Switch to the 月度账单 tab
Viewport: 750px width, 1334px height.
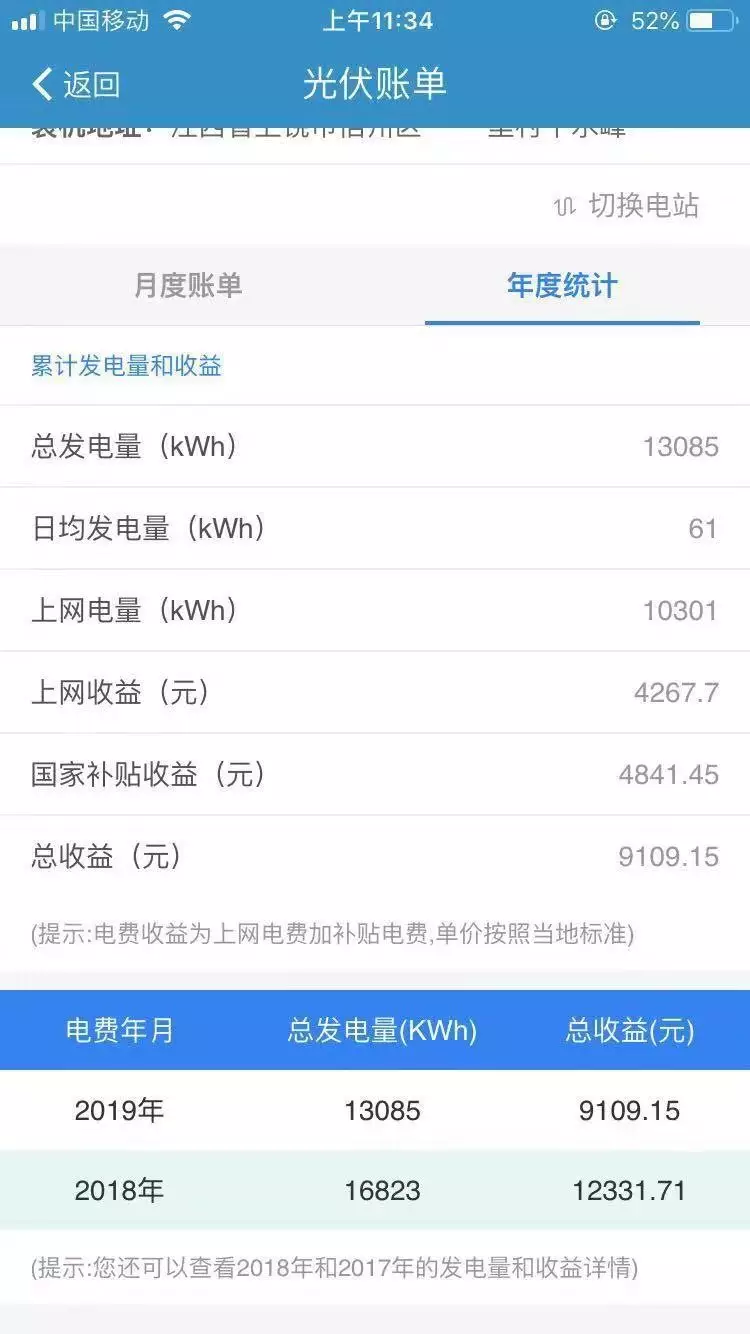[188, 286]
